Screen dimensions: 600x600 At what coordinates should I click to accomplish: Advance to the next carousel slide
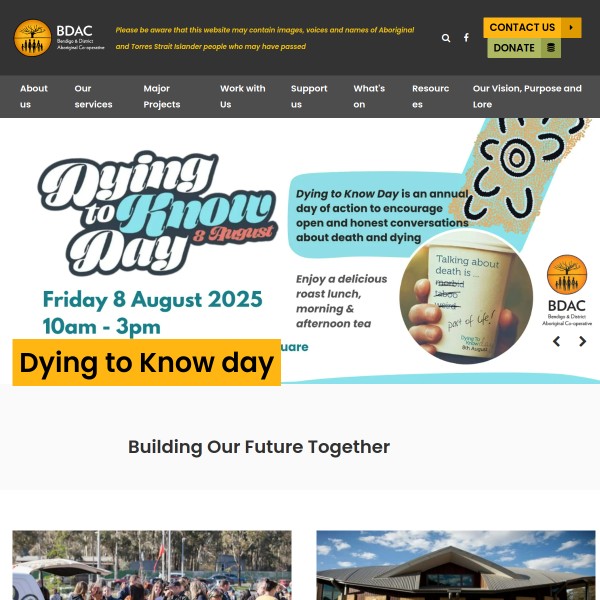click(x=583, y=342)
